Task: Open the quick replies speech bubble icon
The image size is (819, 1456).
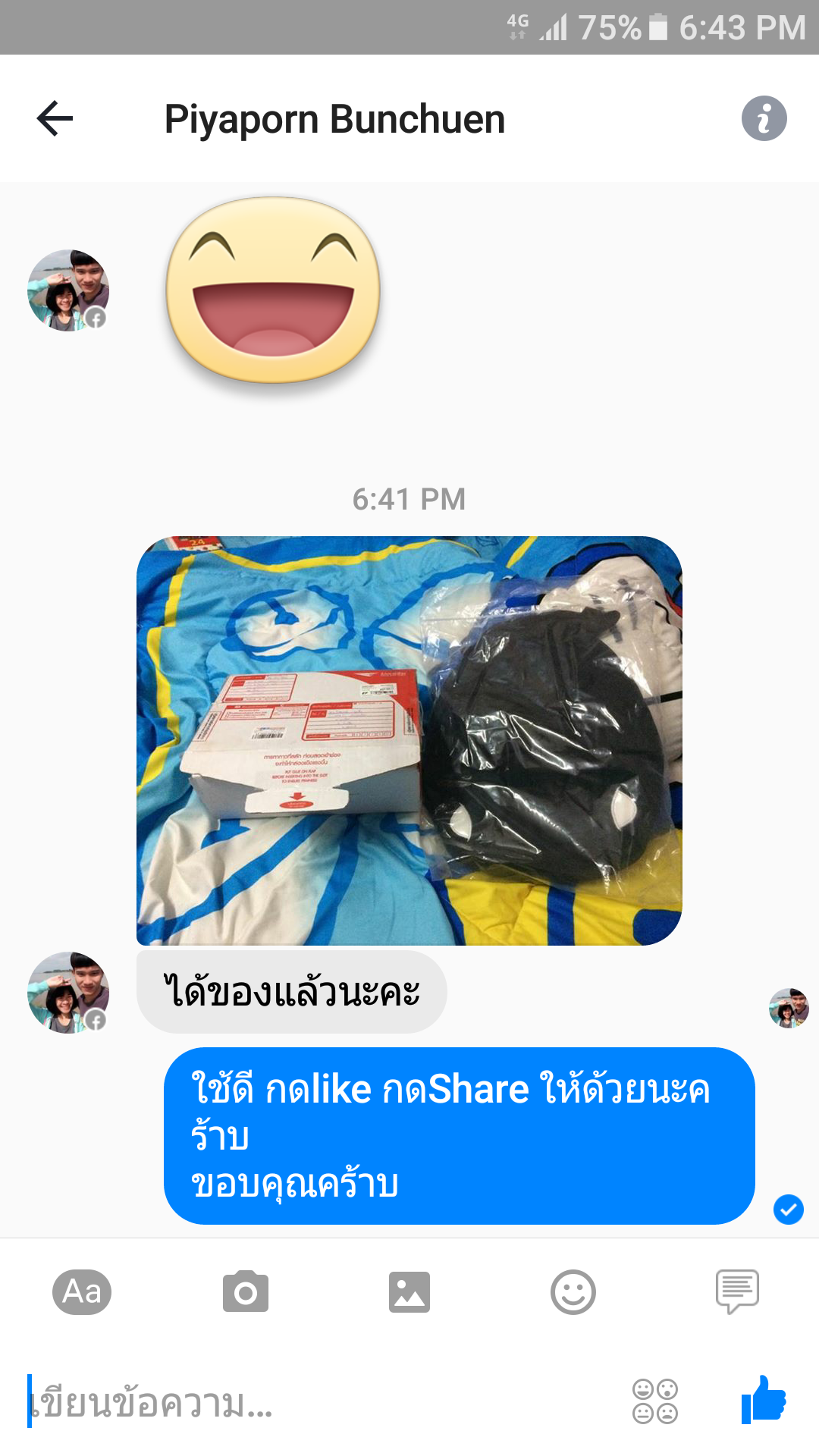Action: tap(737, 1291)
